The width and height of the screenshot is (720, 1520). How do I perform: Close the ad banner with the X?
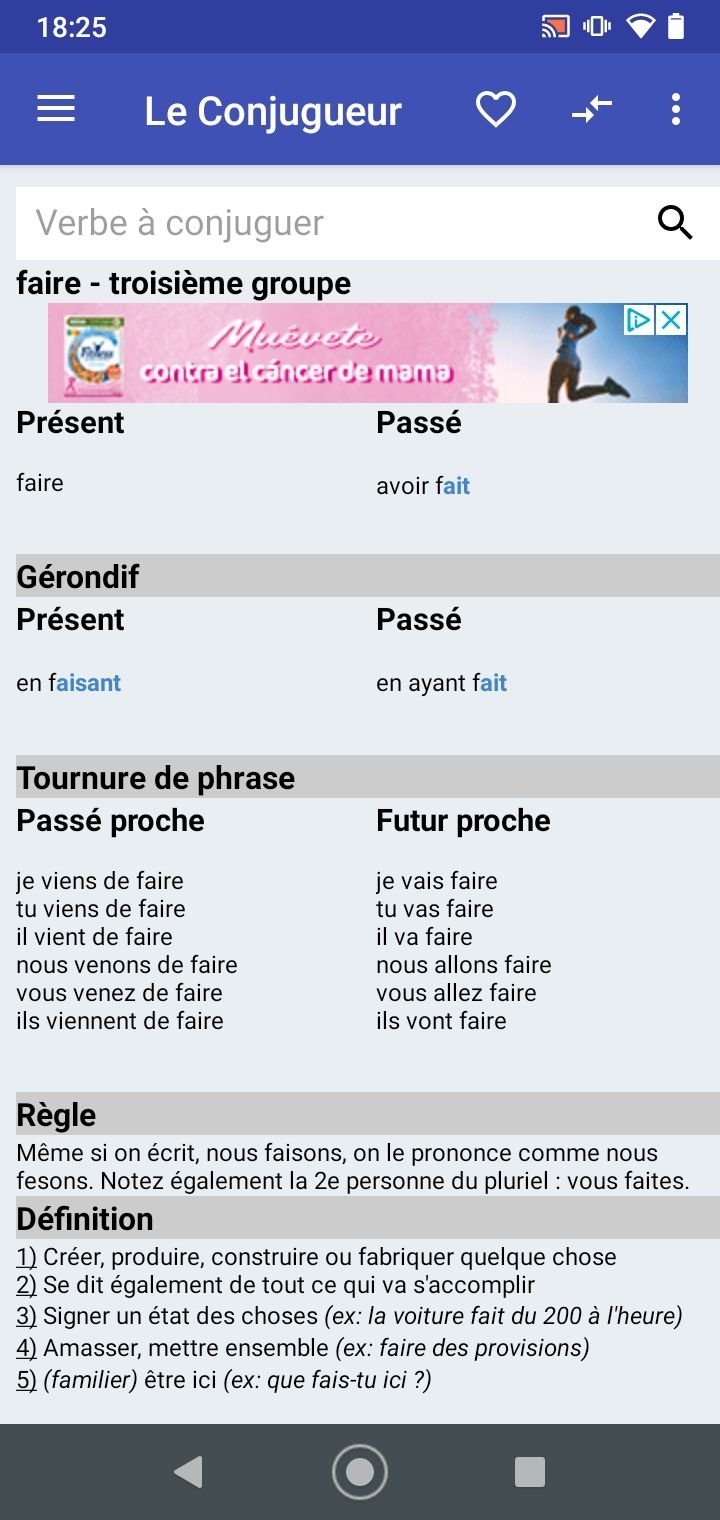coord(672,320)
